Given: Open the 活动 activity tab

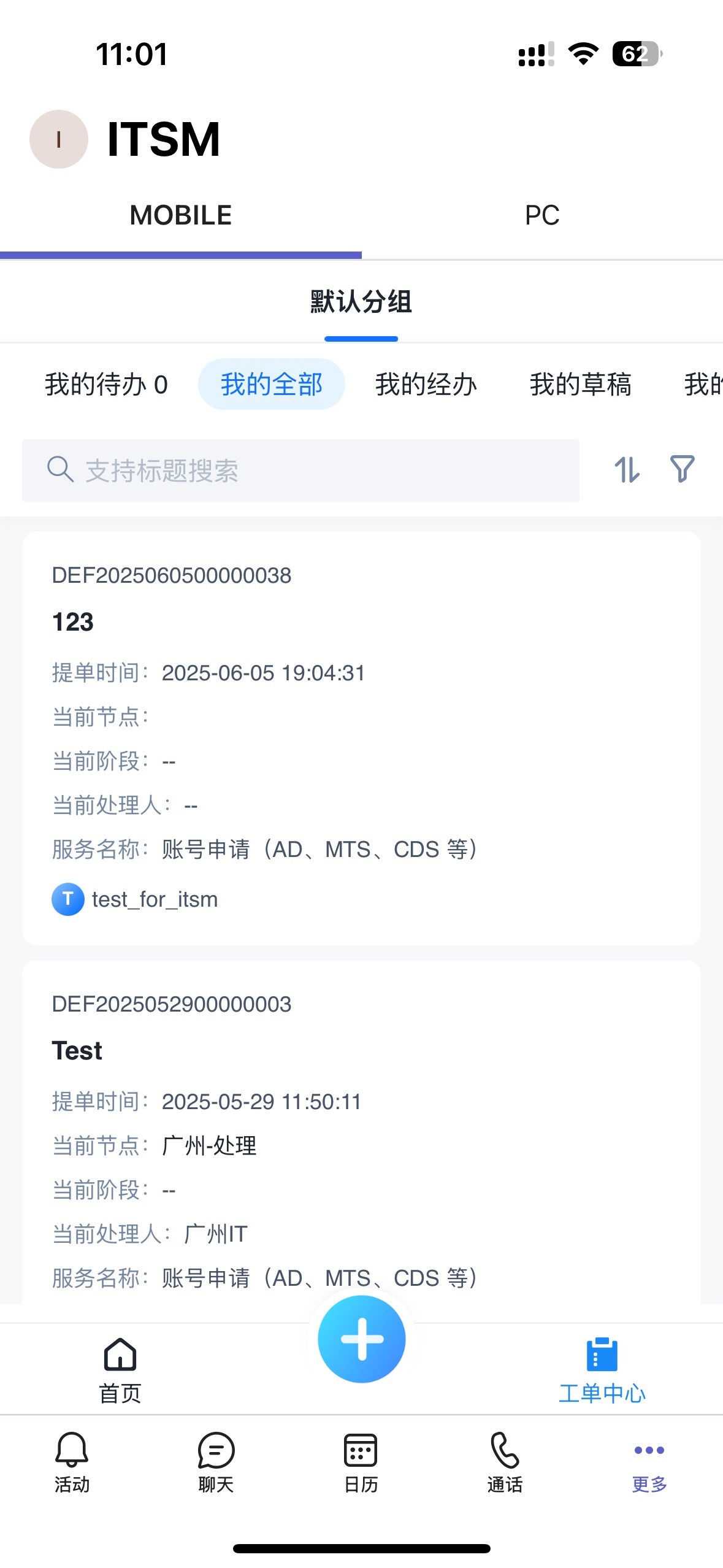Looking at the screenshot, I should pyautogui.click(x=72, y=1462).
